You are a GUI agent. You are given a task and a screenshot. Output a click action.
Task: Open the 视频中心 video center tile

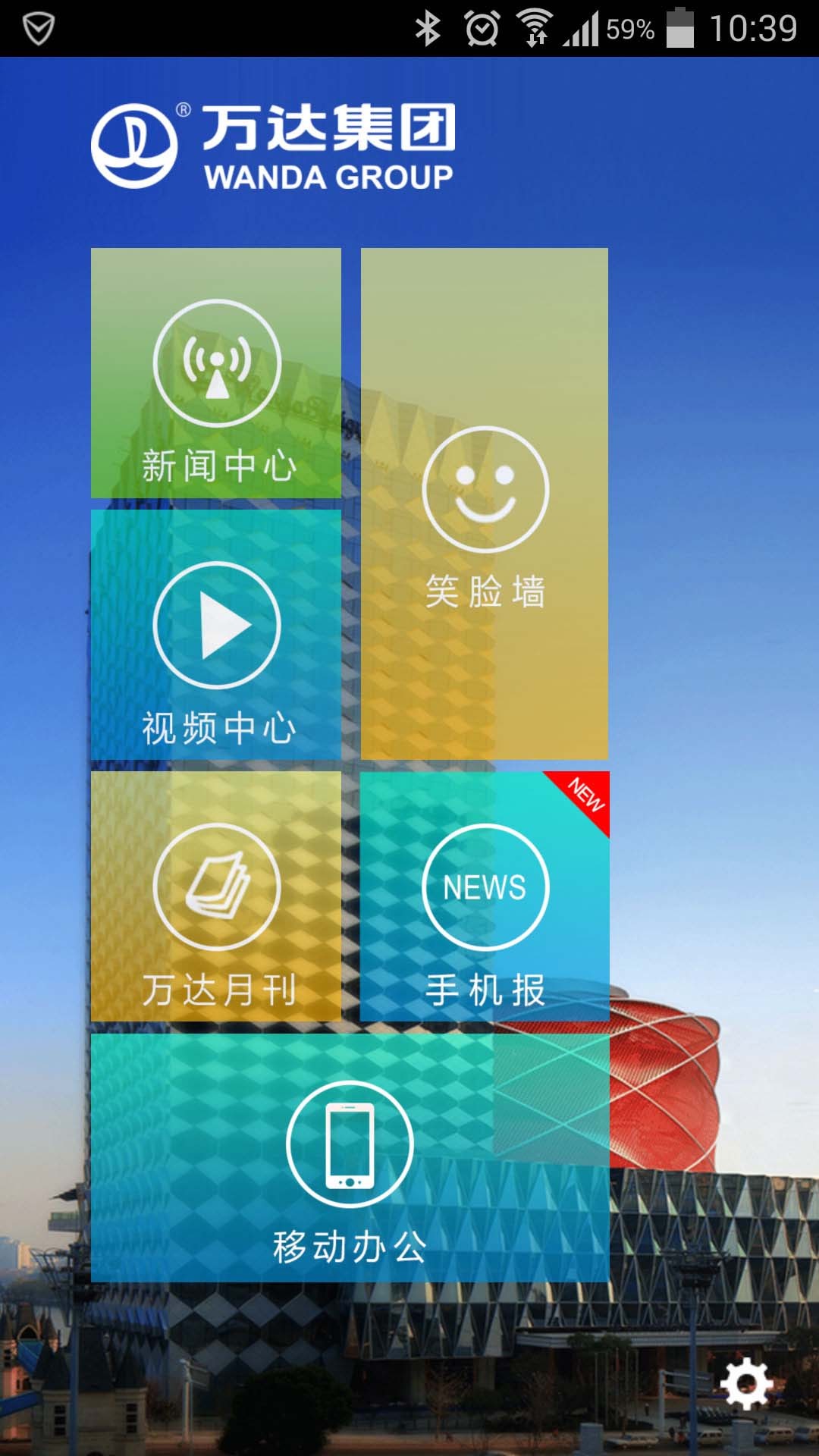click(216, 635)
